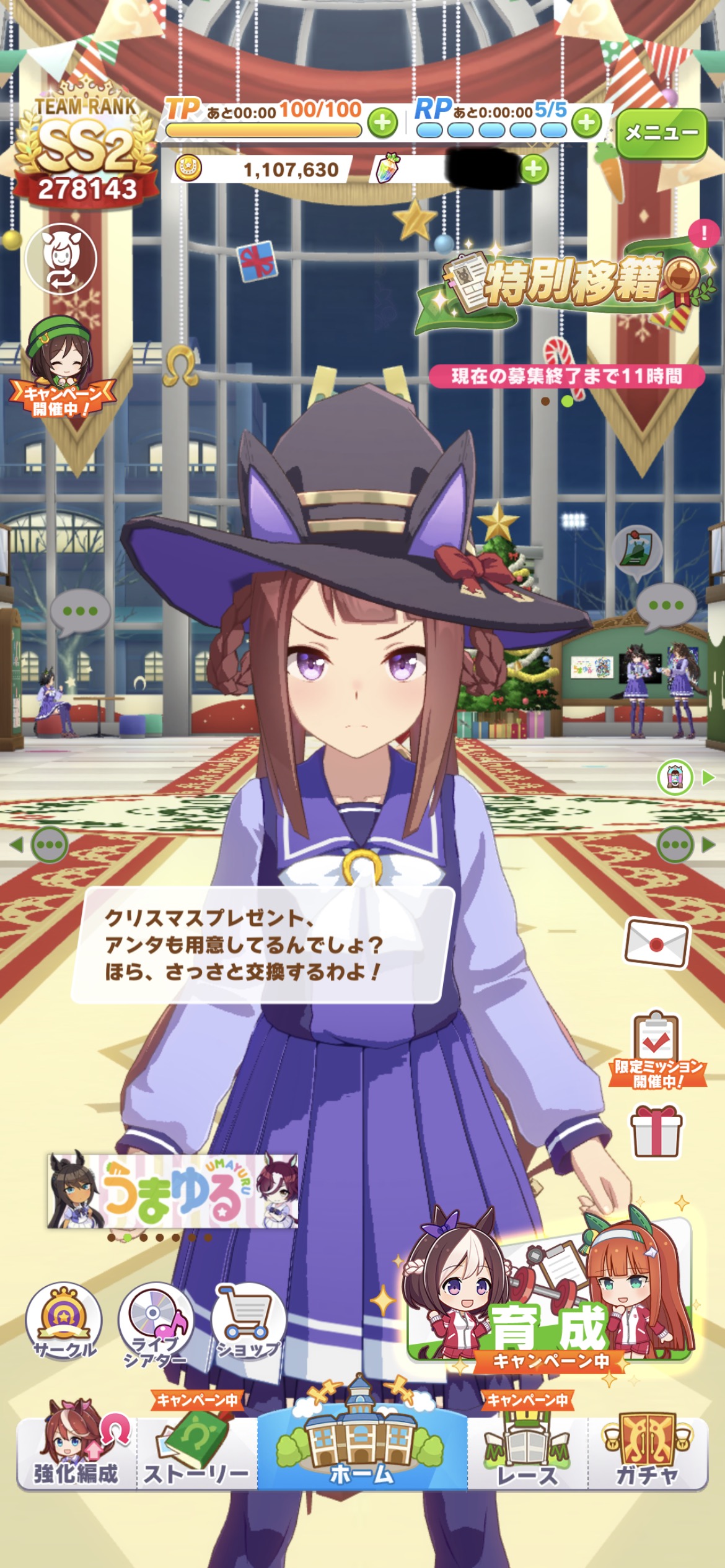Add jewels with the carrot plus button
725x1568 pixels.
coord(534,168)
